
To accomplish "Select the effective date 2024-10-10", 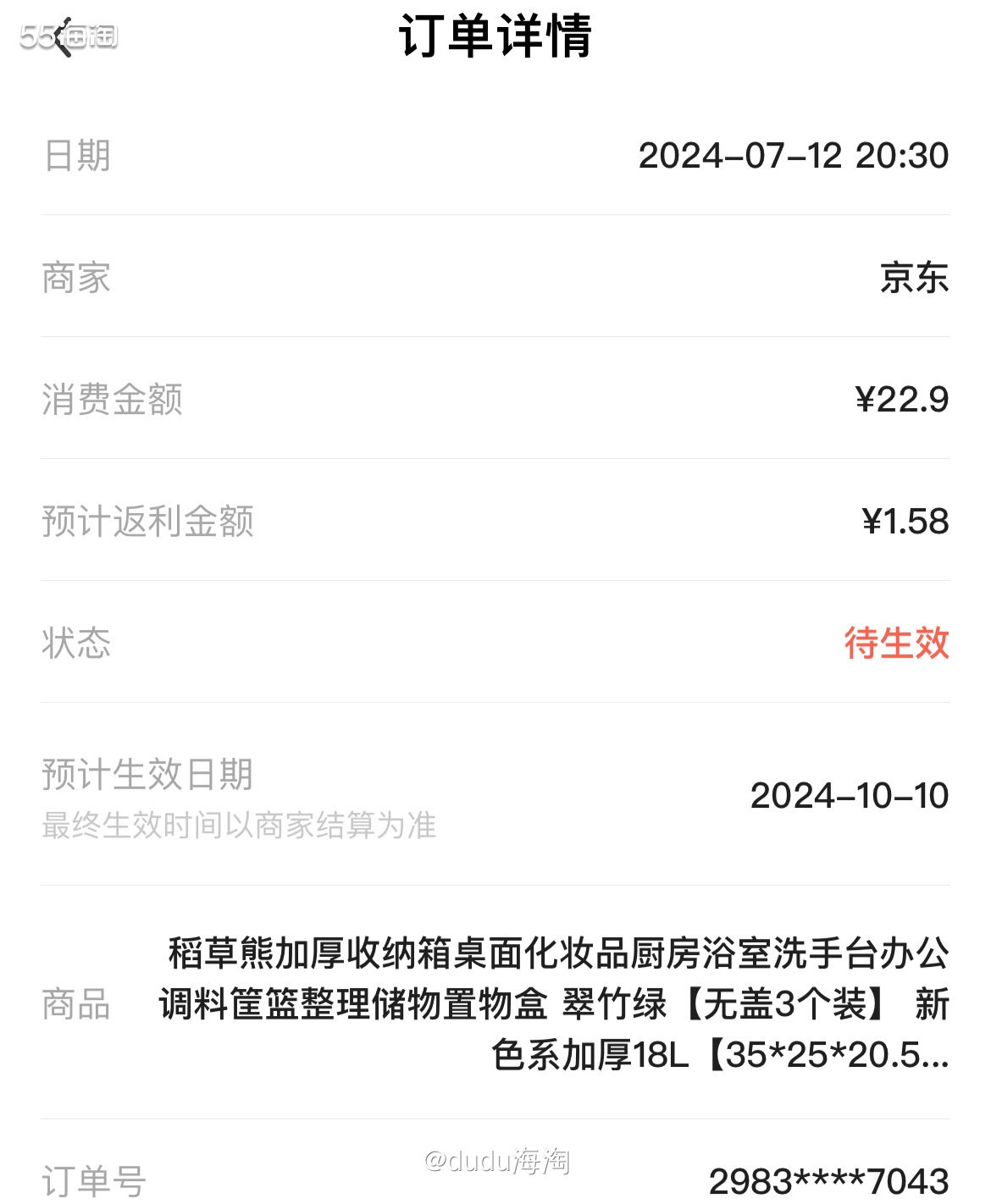I will click(850, 794).
